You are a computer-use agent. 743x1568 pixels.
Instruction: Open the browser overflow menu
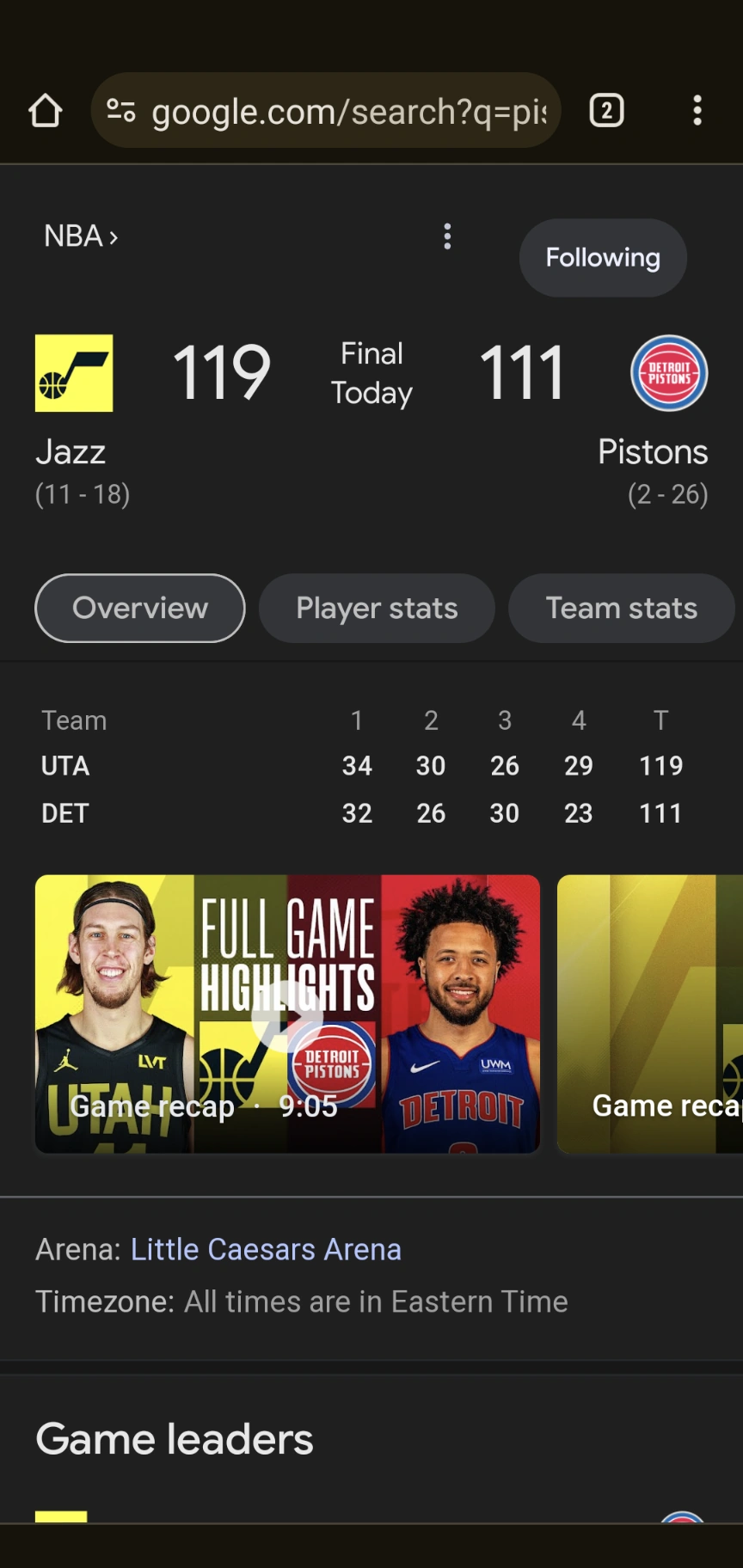pos(697,111)
